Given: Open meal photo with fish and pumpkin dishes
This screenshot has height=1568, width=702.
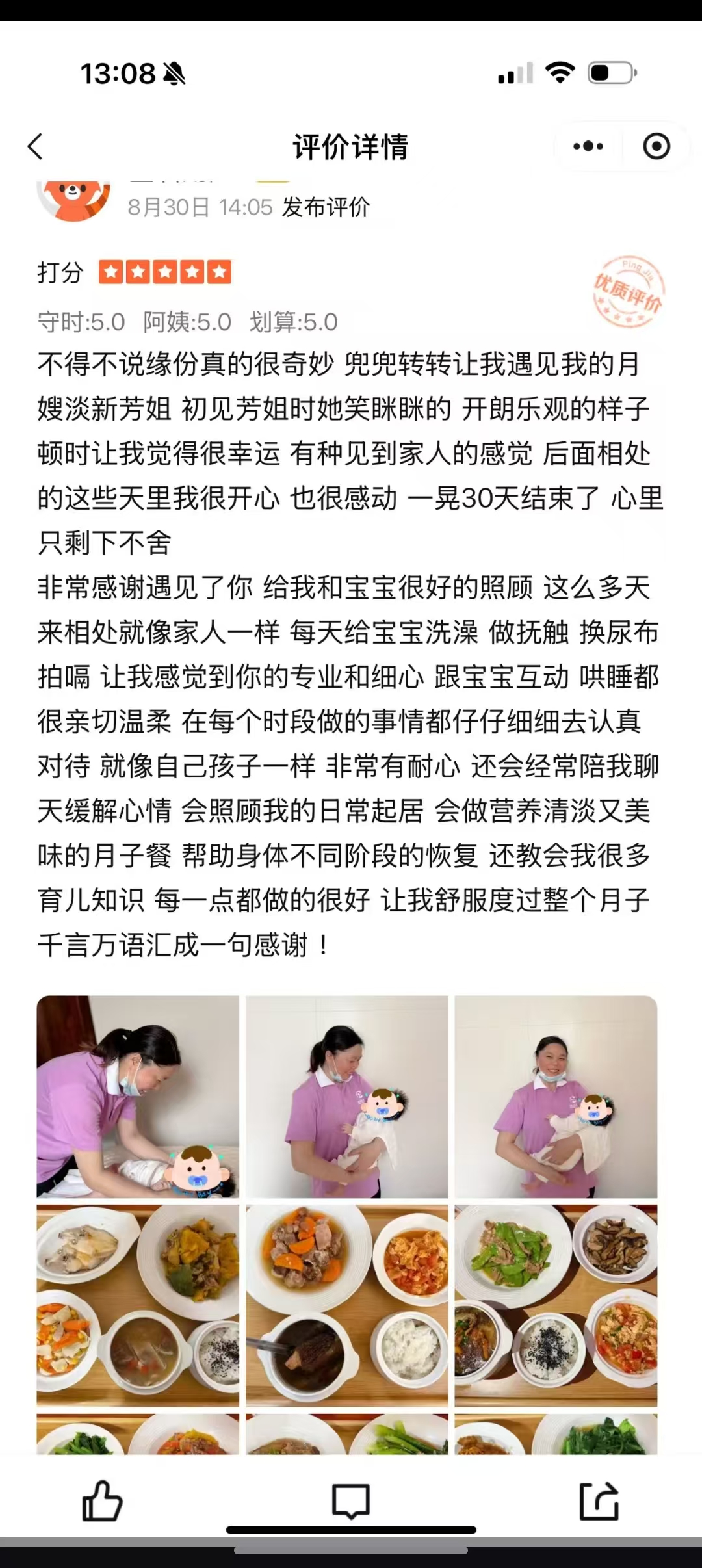Looking at the screenshot, I should pos(138,1305).
